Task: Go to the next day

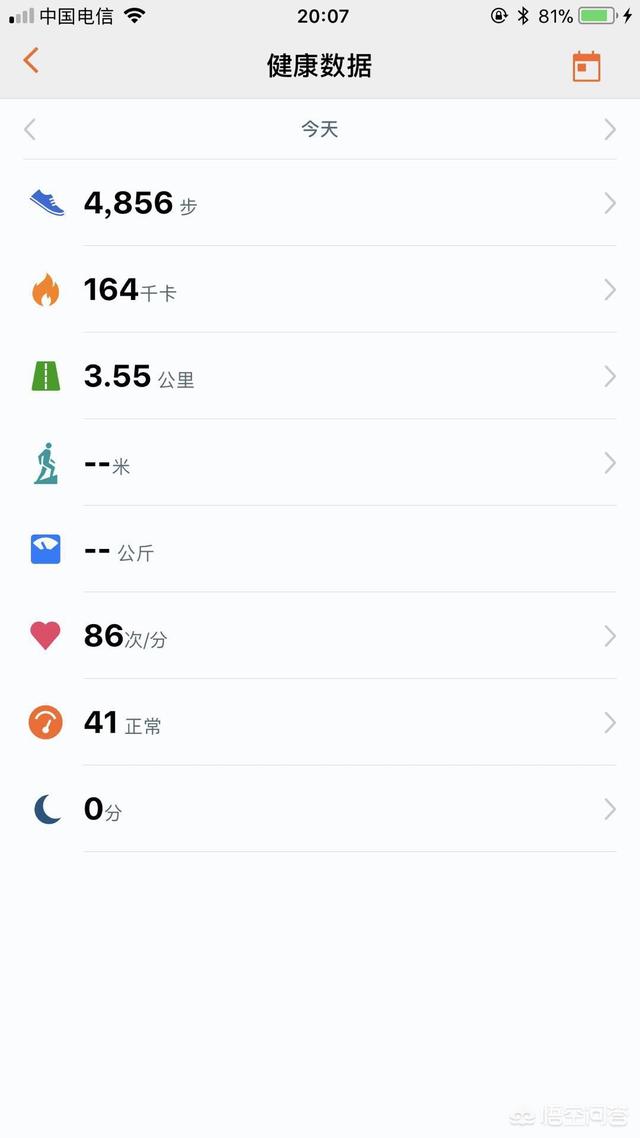Action: click(609, 129)
